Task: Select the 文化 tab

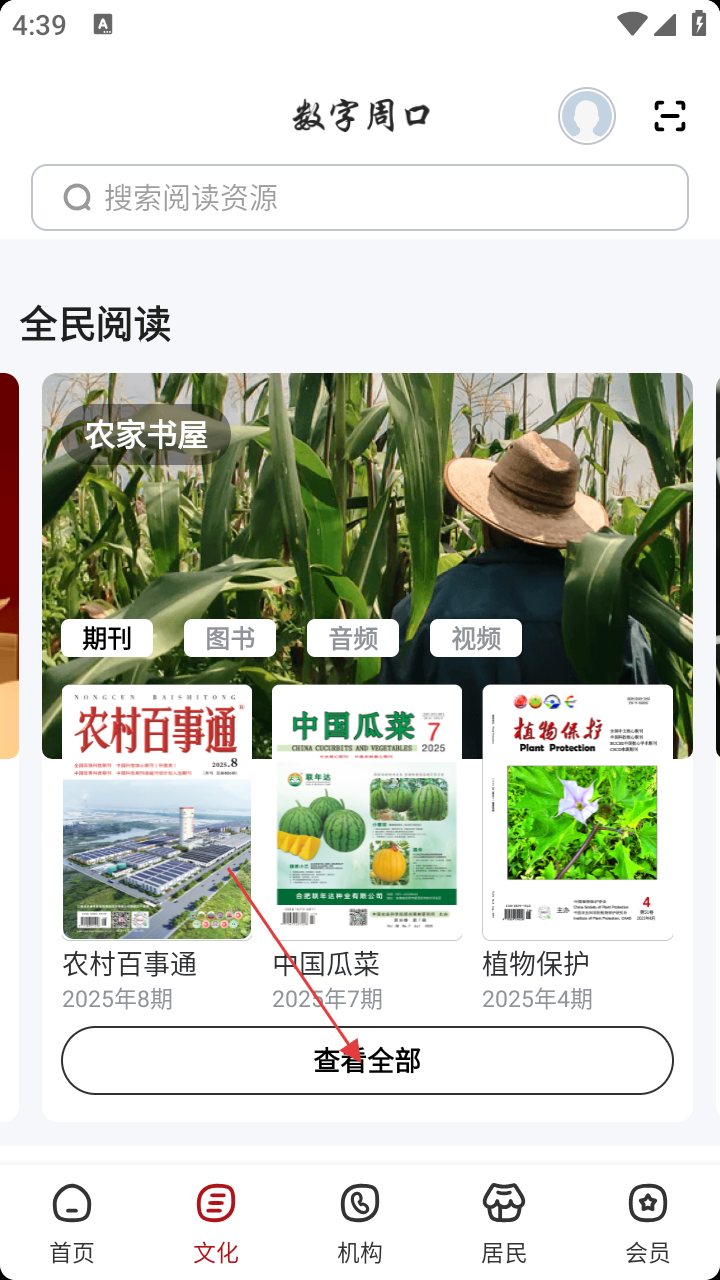Action: tap(216, 1222)
